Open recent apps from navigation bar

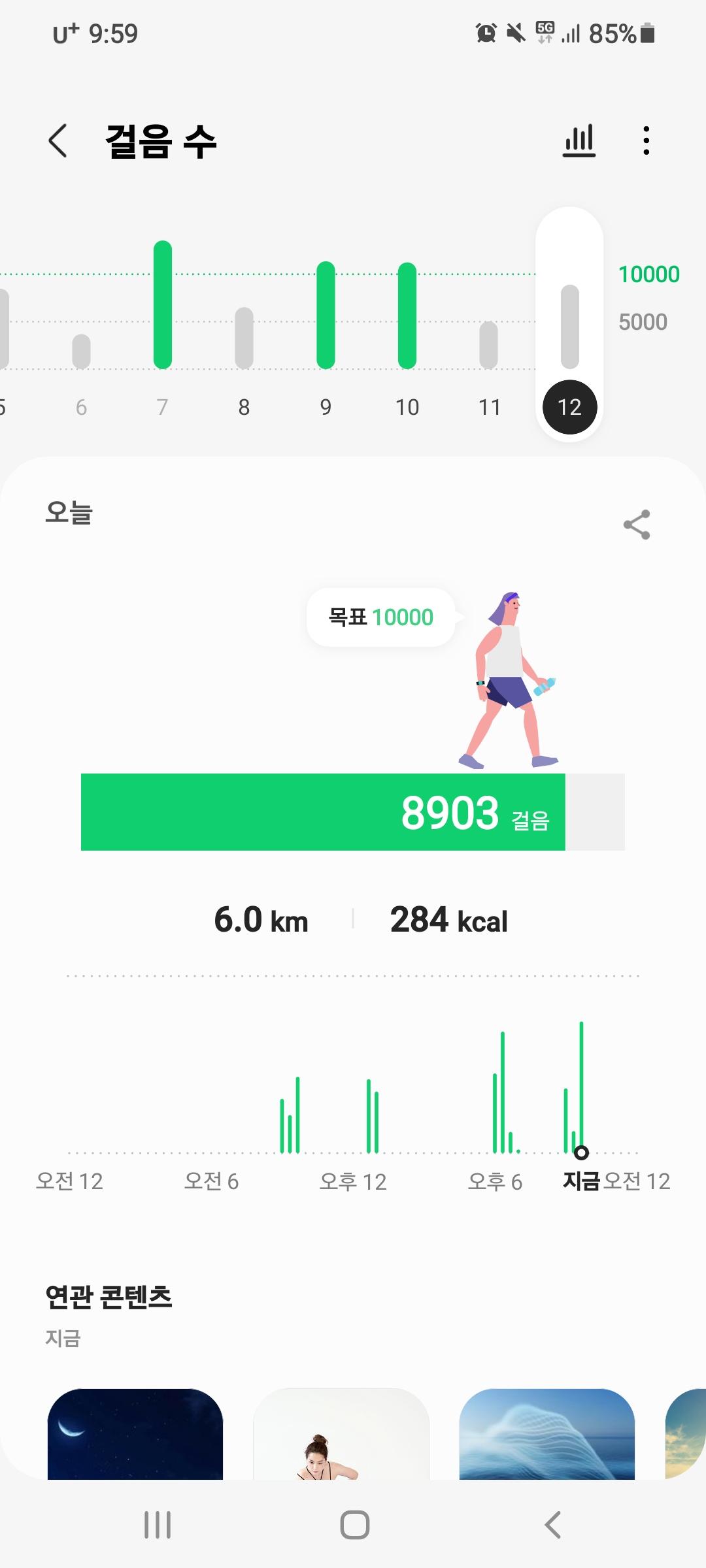[x=158, y=1525]
